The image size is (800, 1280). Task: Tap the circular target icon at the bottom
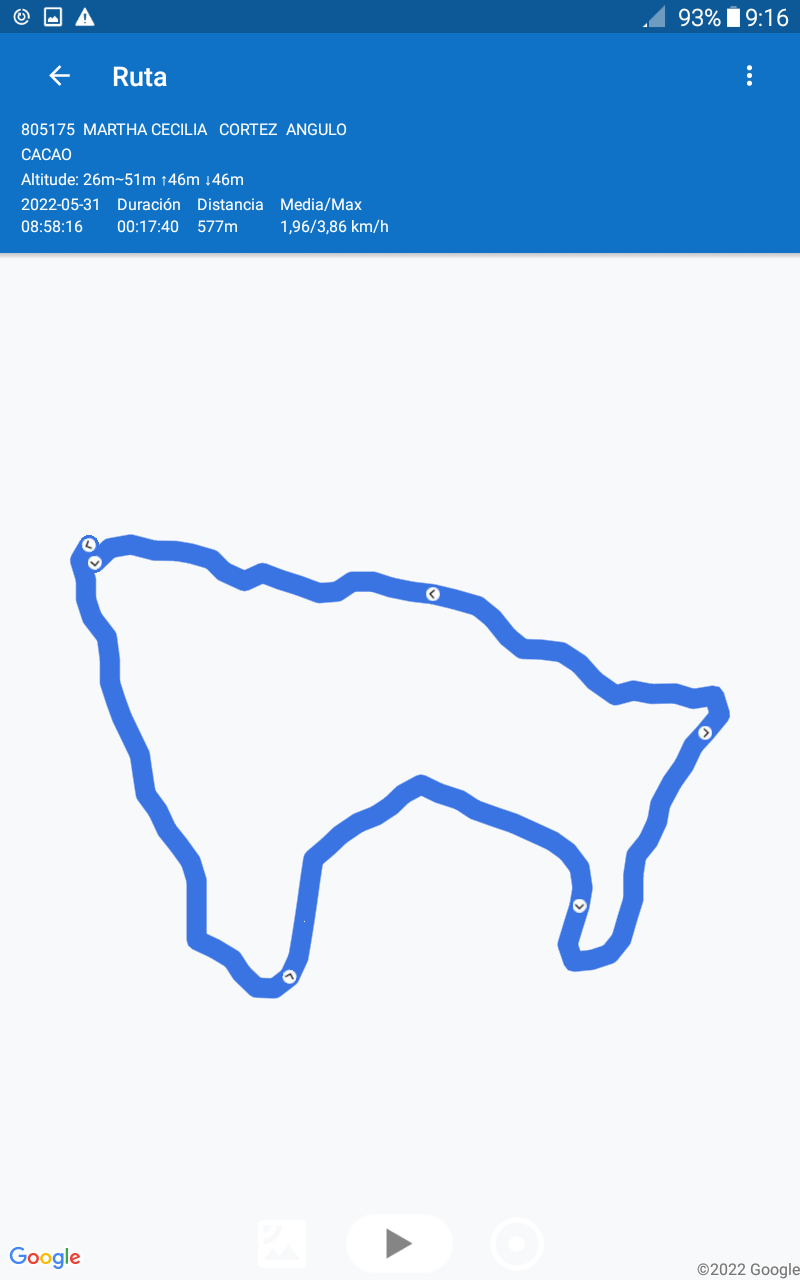517,1244
